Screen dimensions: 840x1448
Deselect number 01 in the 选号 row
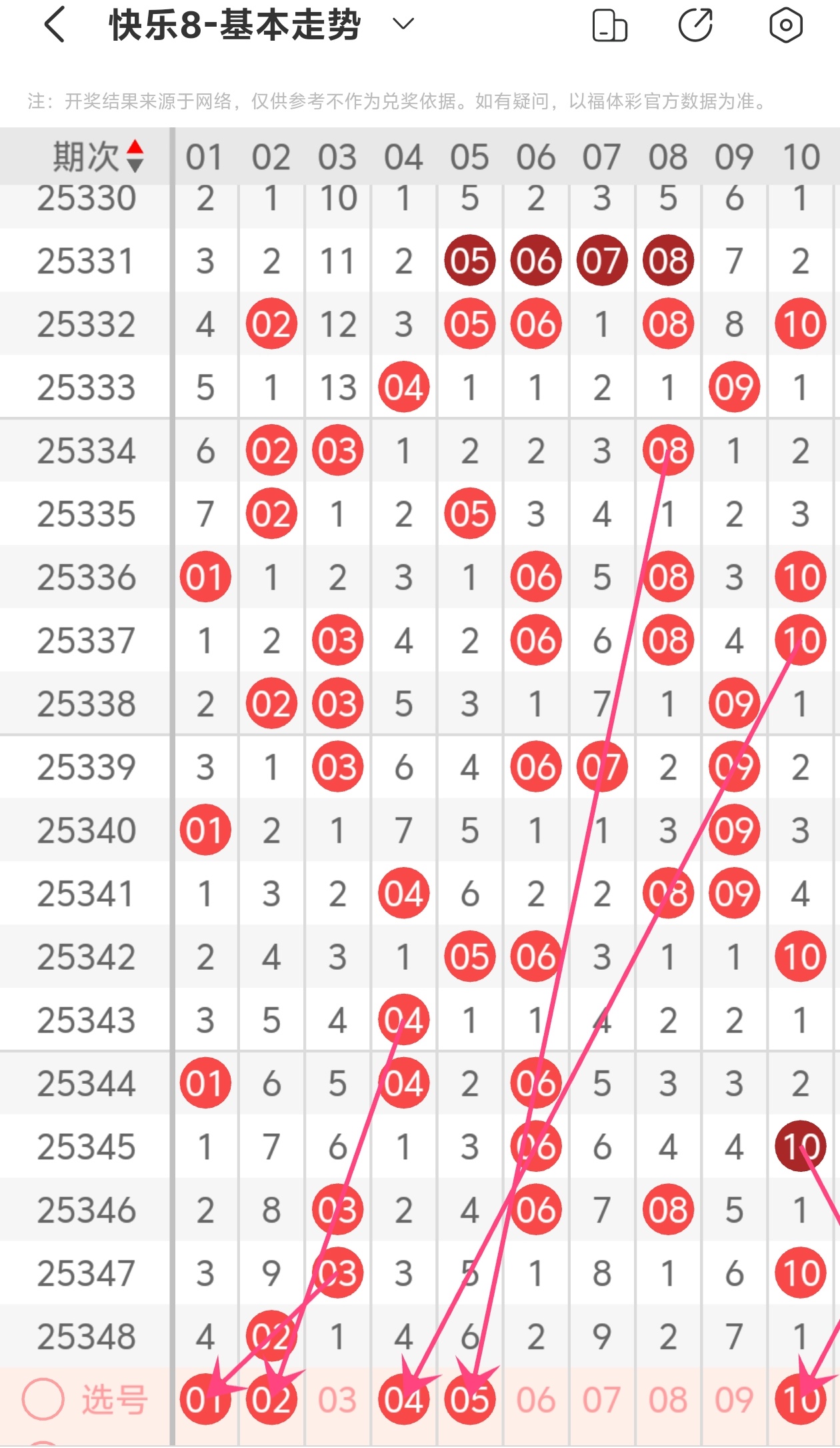(x=205, y=1399)
